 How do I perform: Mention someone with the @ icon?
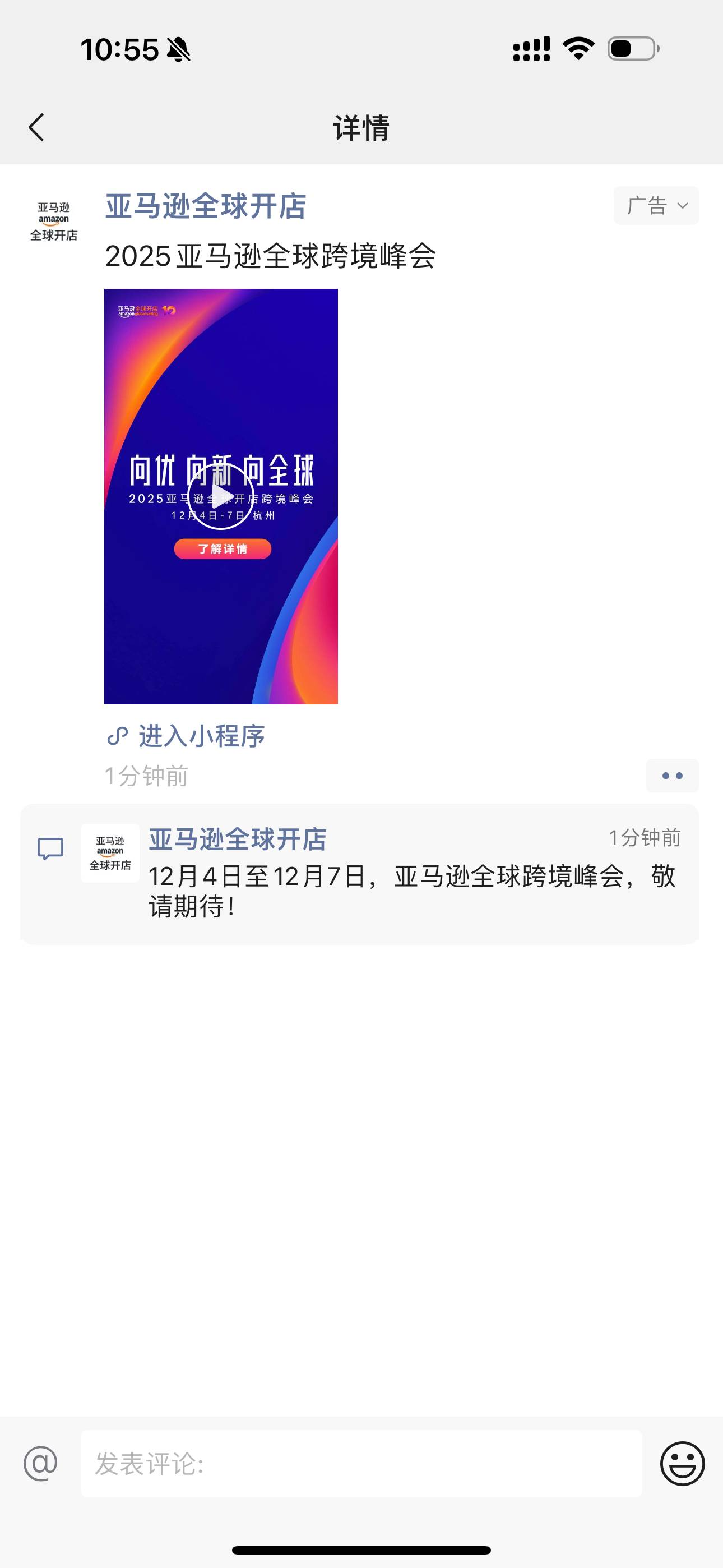point(41,1464)
